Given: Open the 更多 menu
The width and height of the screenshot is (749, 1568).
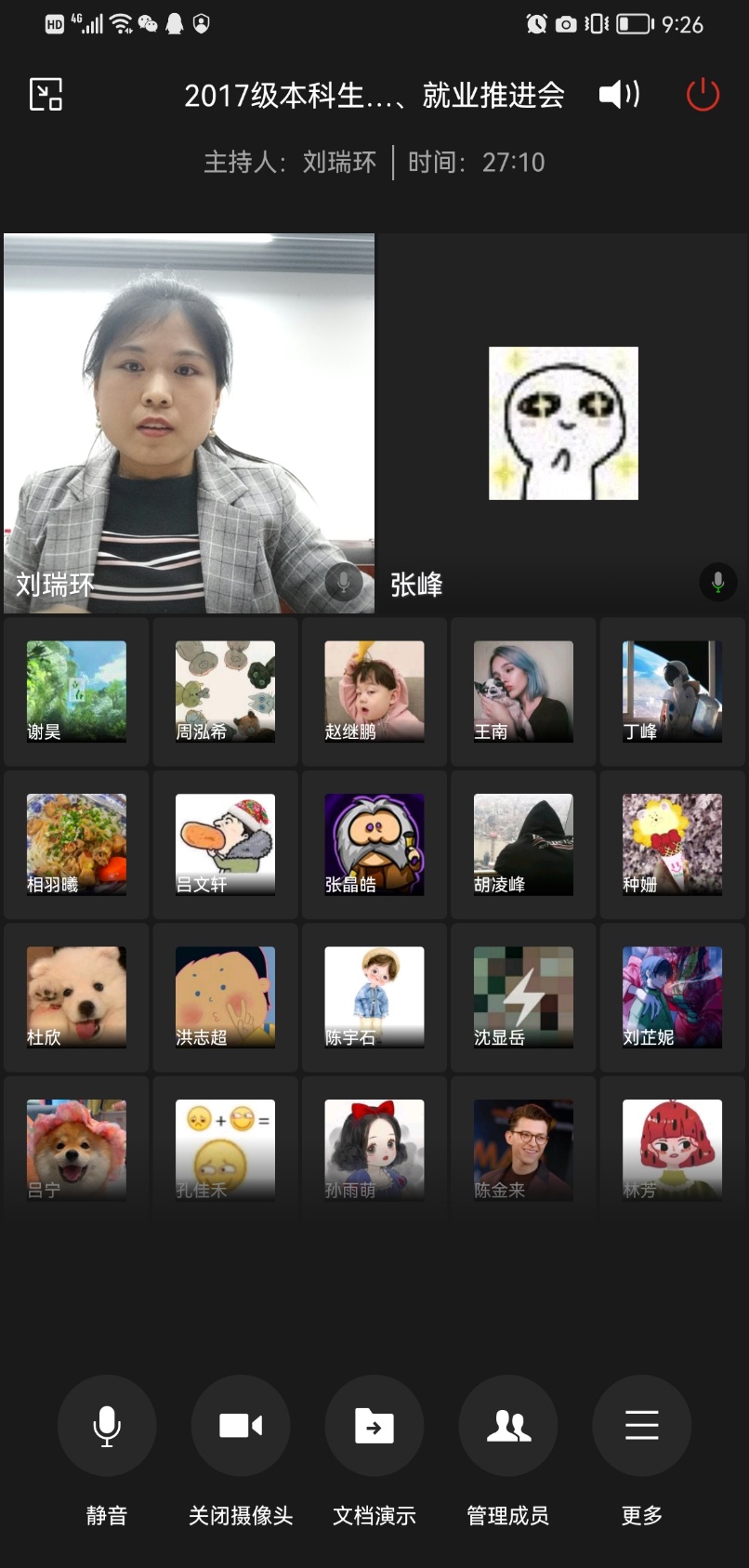Looking at the screenshot, I should (641, 1425).
